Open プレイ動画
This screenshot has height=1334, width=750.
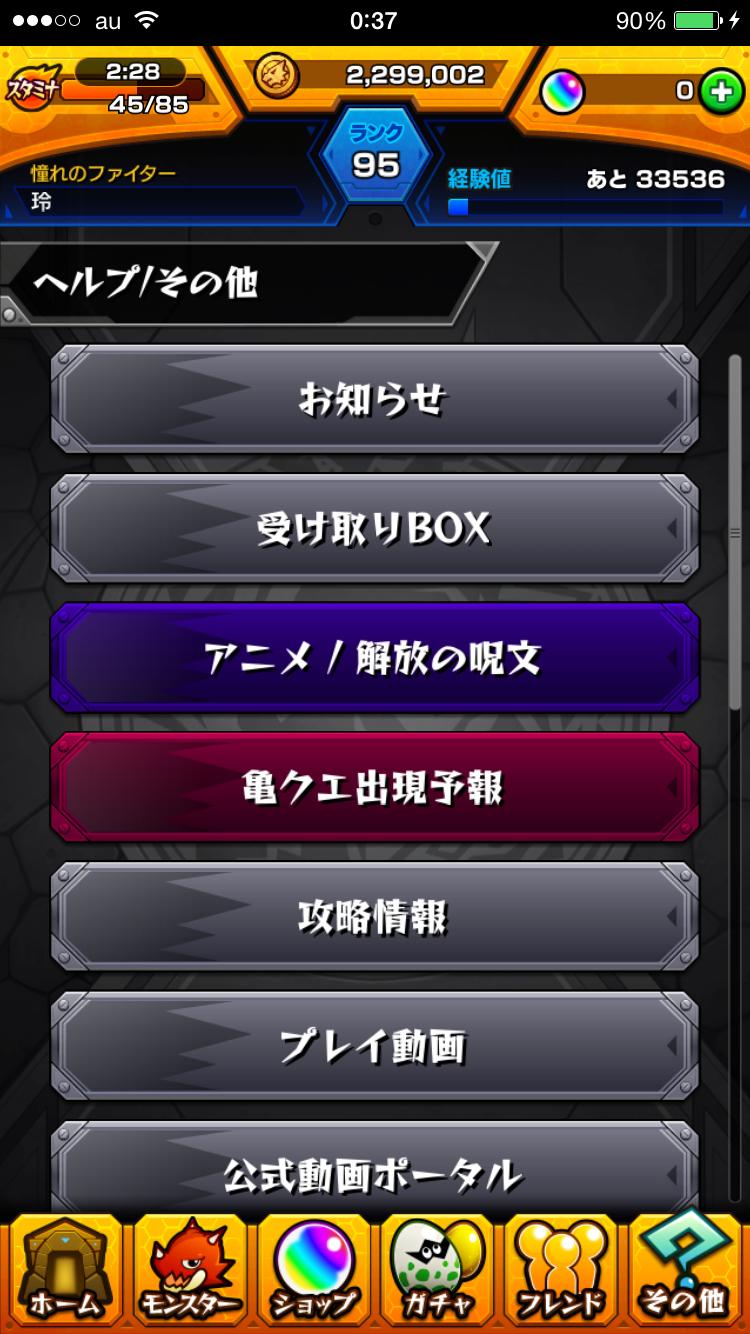(375, 1046)
